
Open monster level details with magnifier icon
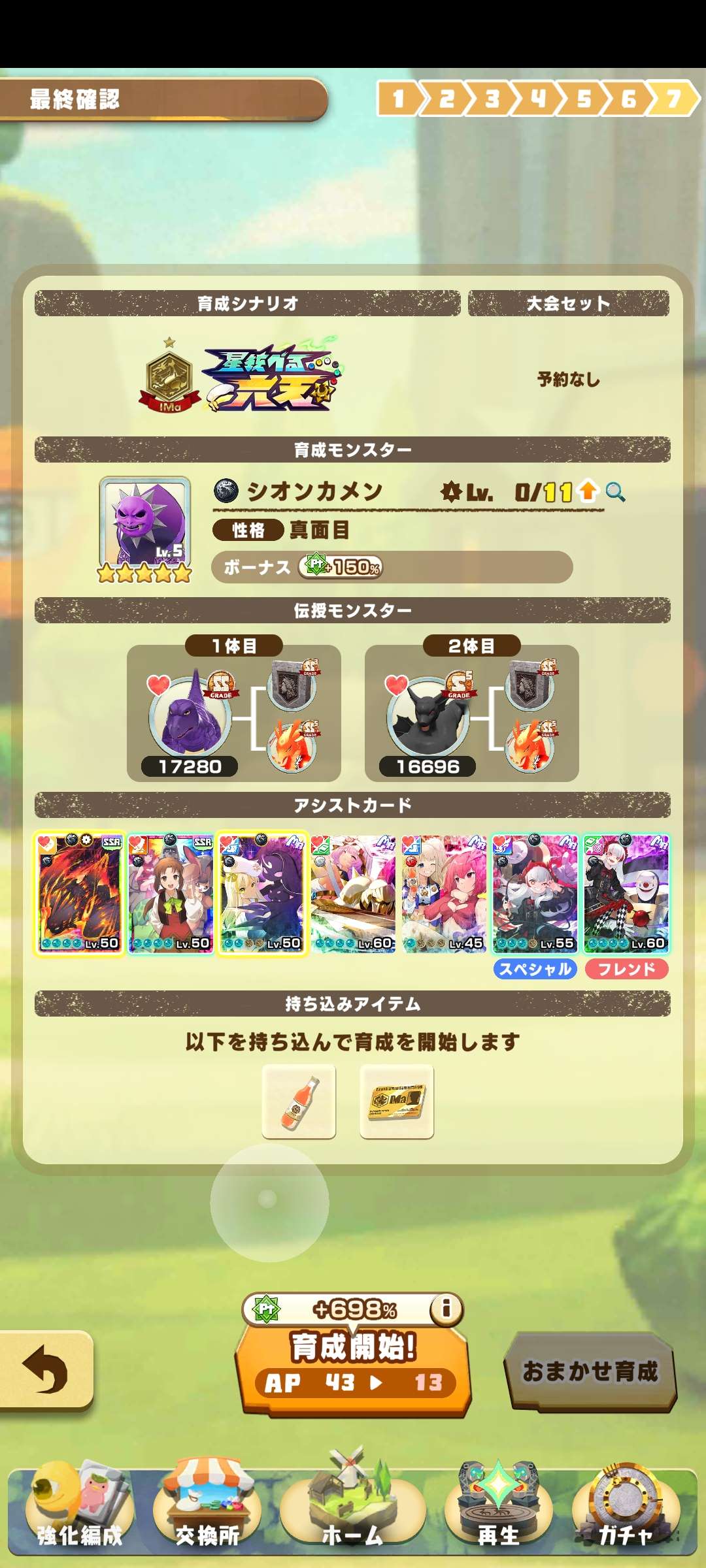point(615,492)
